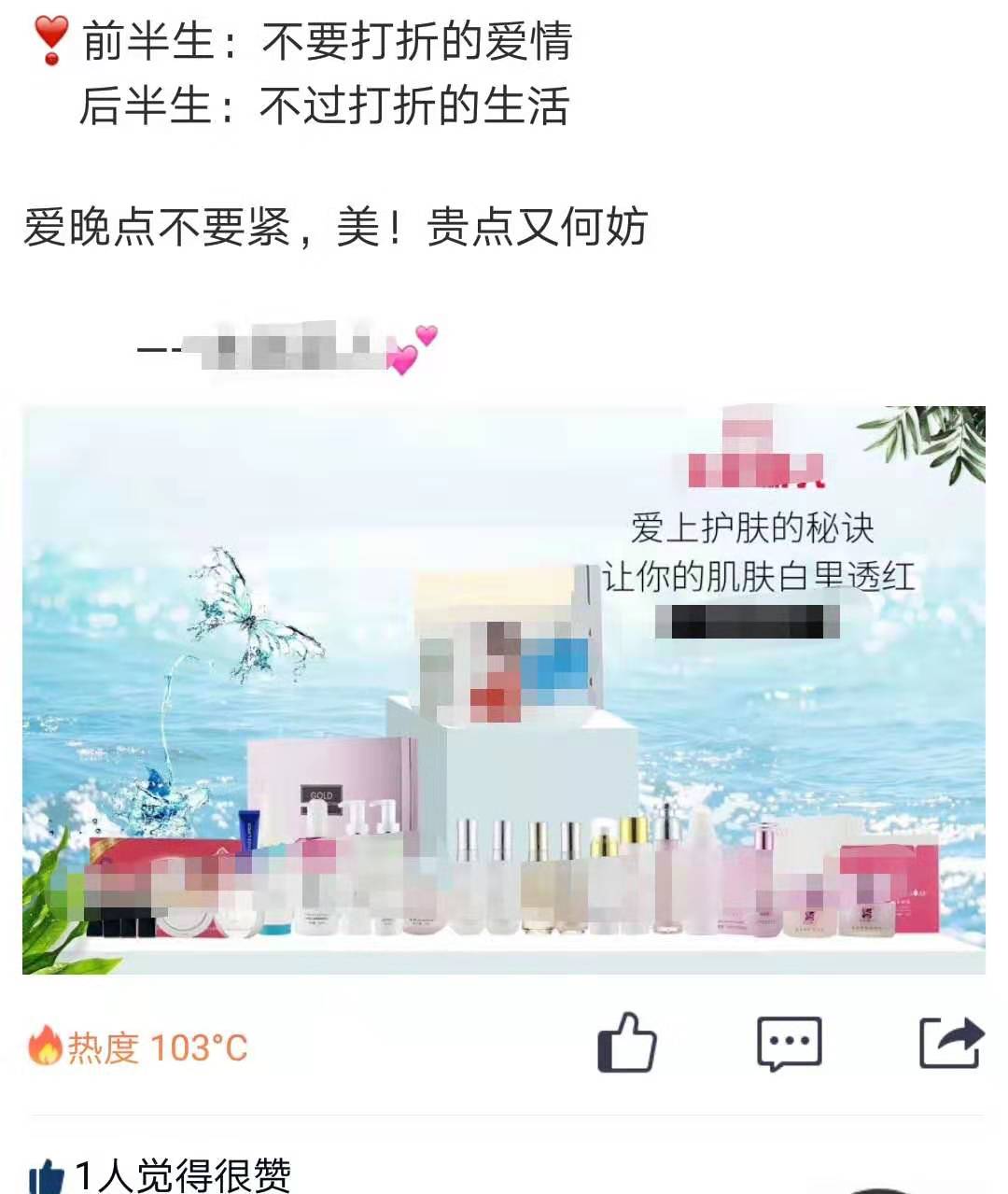Share this post using the arrow icon

(950, 1043)
